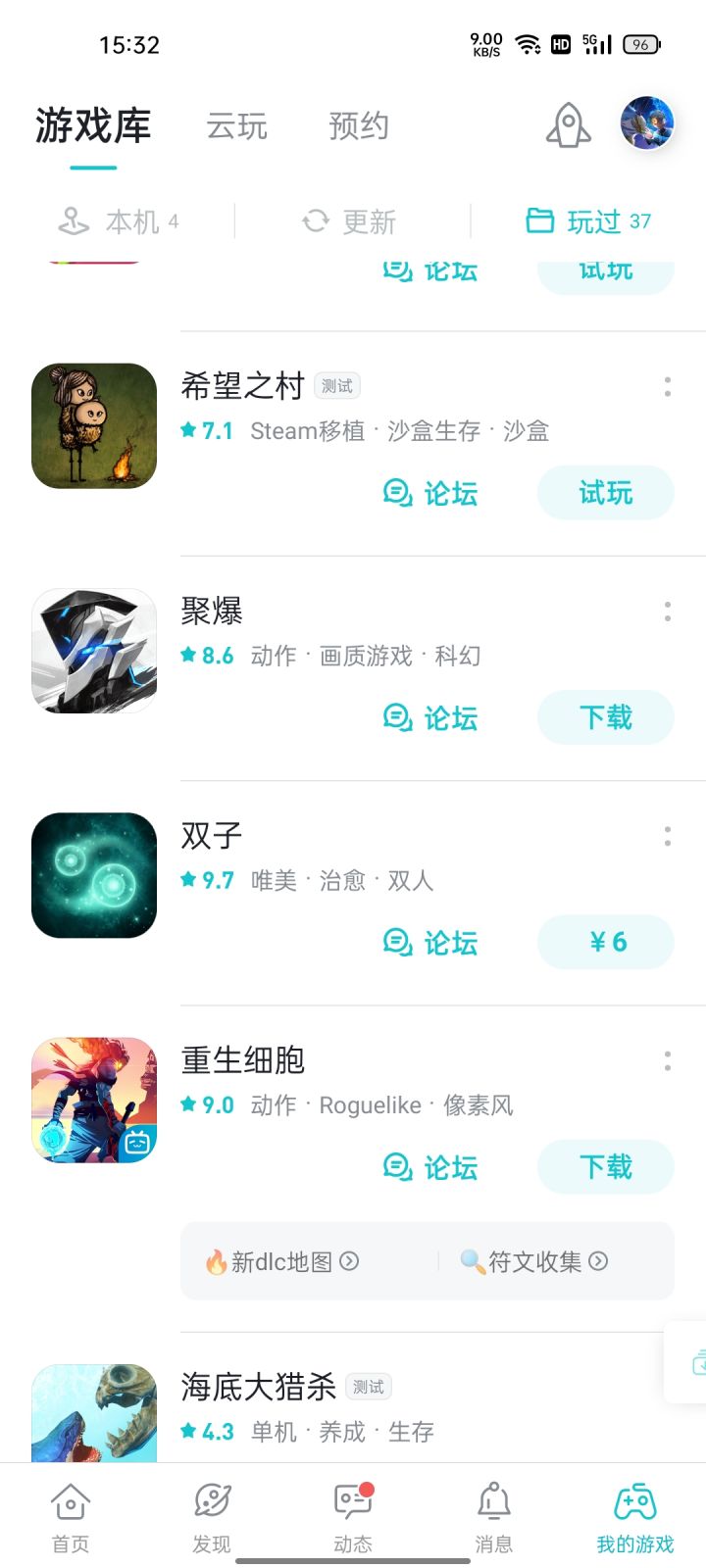
Task: Switch to the 预约 tab
Action: (359, 126)
